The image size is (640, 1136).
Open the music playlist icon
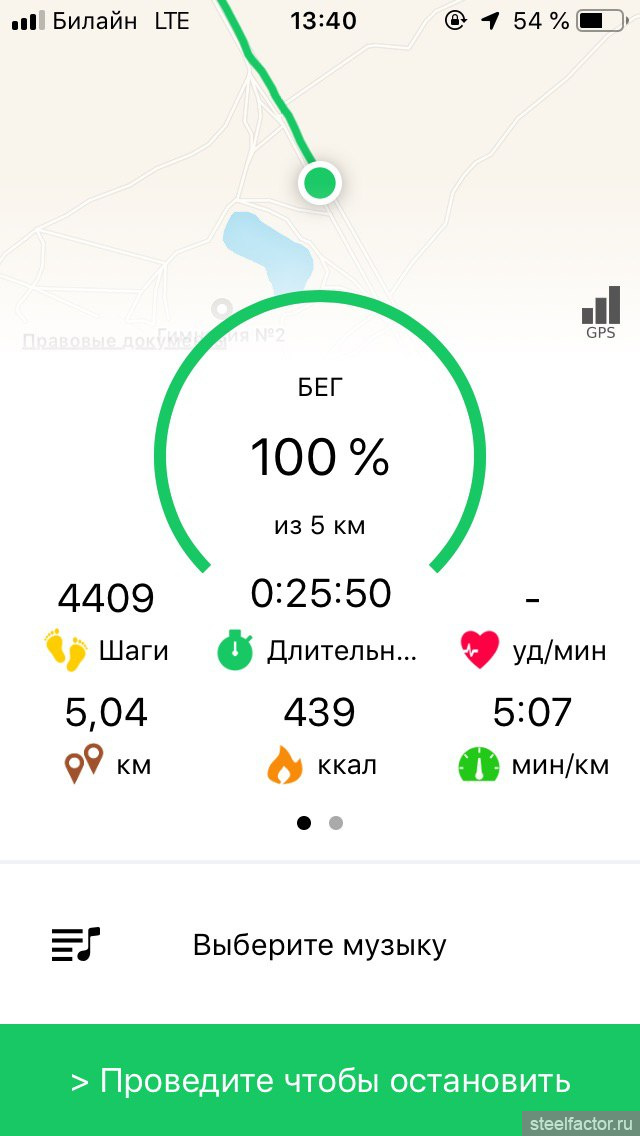pyautogui.click(x=75, y=945)
